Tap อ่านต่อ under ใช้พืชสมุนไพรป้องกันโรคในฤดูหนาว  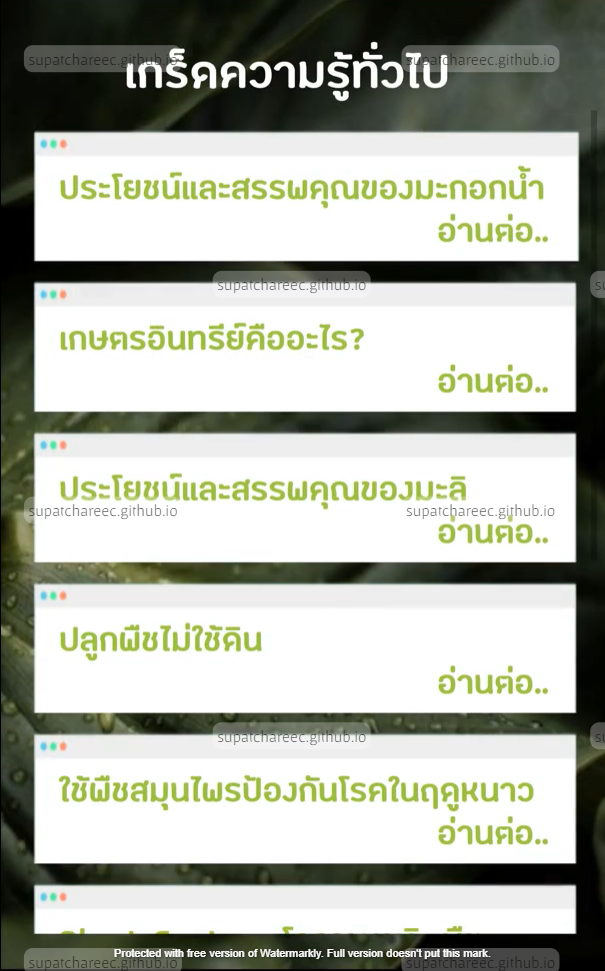[493, 834]
